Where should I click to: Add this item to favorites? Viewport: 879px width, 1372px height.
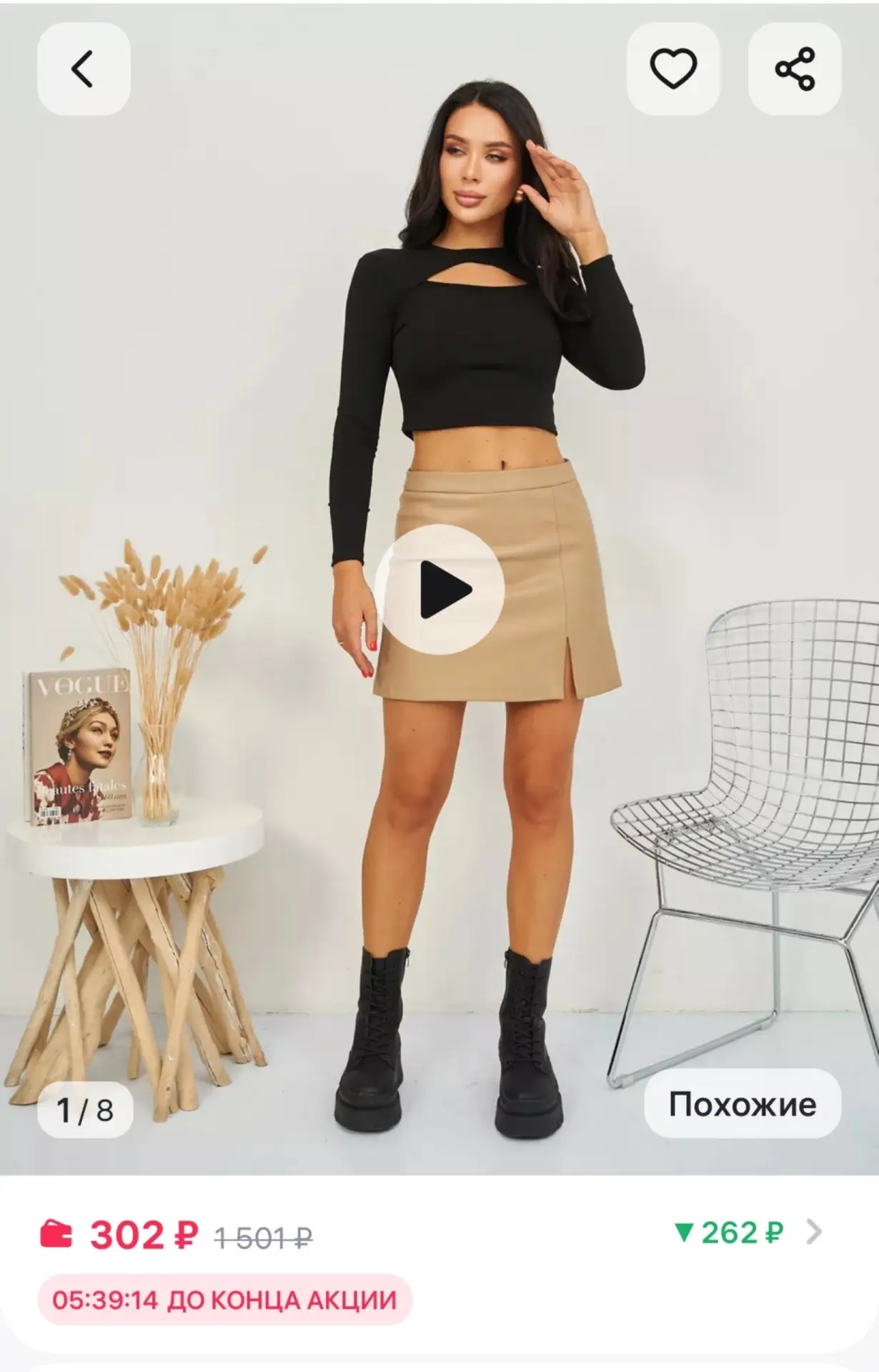[x=672, y=69]
